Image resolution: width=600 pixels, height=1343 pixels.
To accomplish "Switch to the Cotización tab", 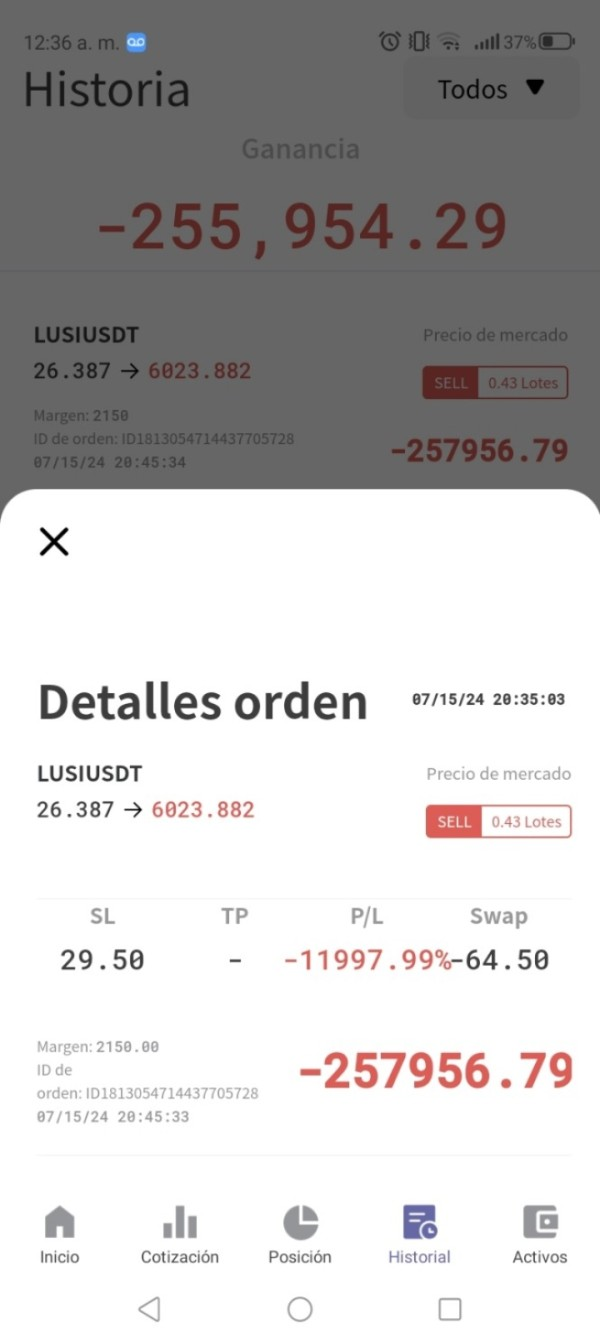I will 180,1235.
